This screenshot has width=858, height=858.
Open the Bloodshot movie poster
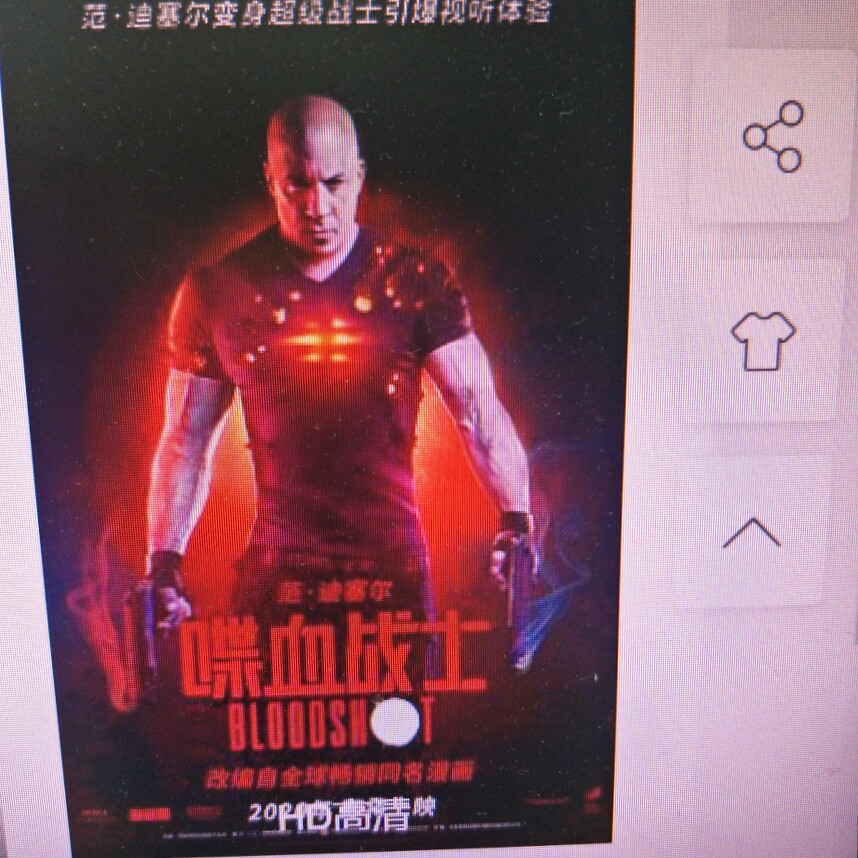point(330,450)
